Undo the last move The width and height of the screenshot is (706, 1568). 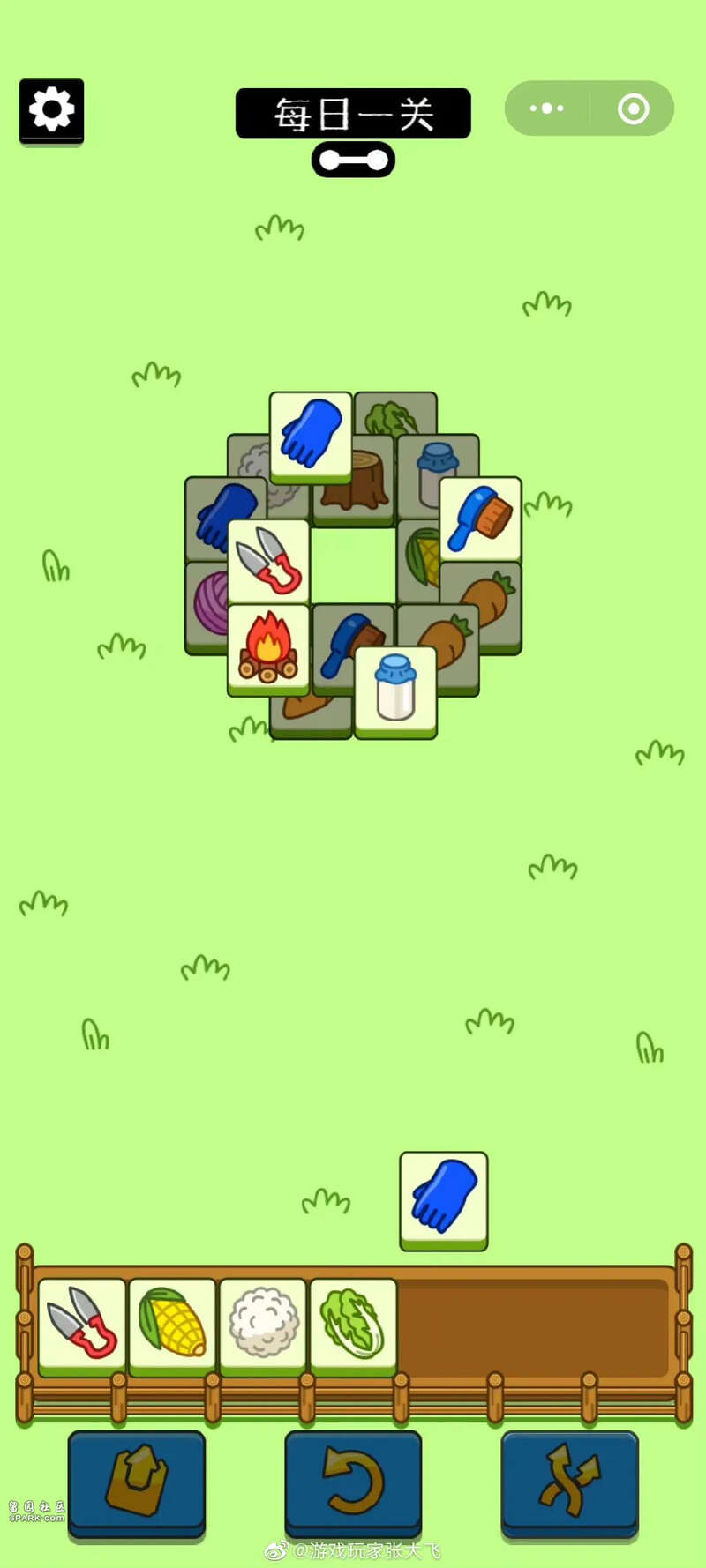pos(353,1482)
